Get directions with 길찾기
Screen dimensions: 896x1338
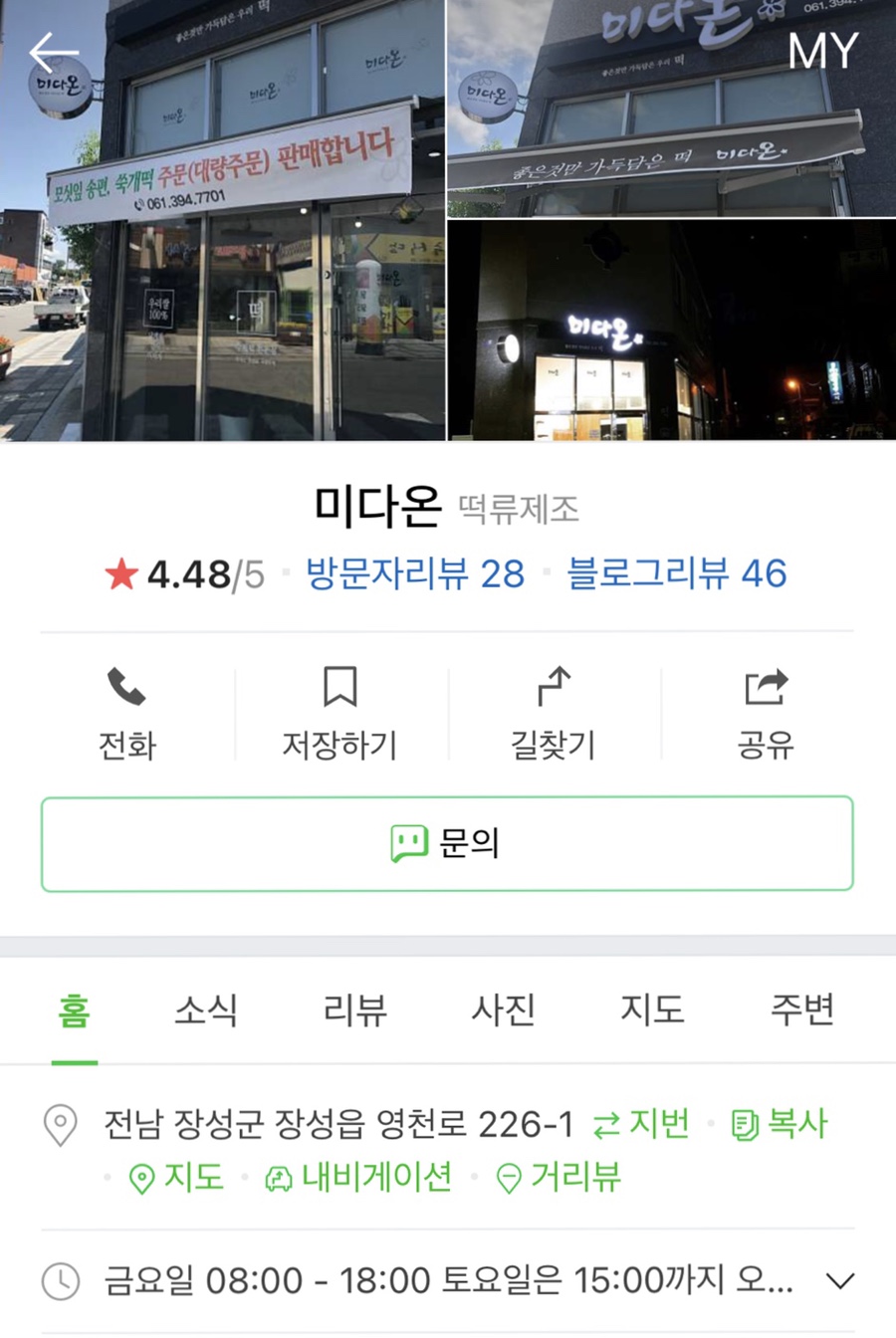[x=554, y=713]
